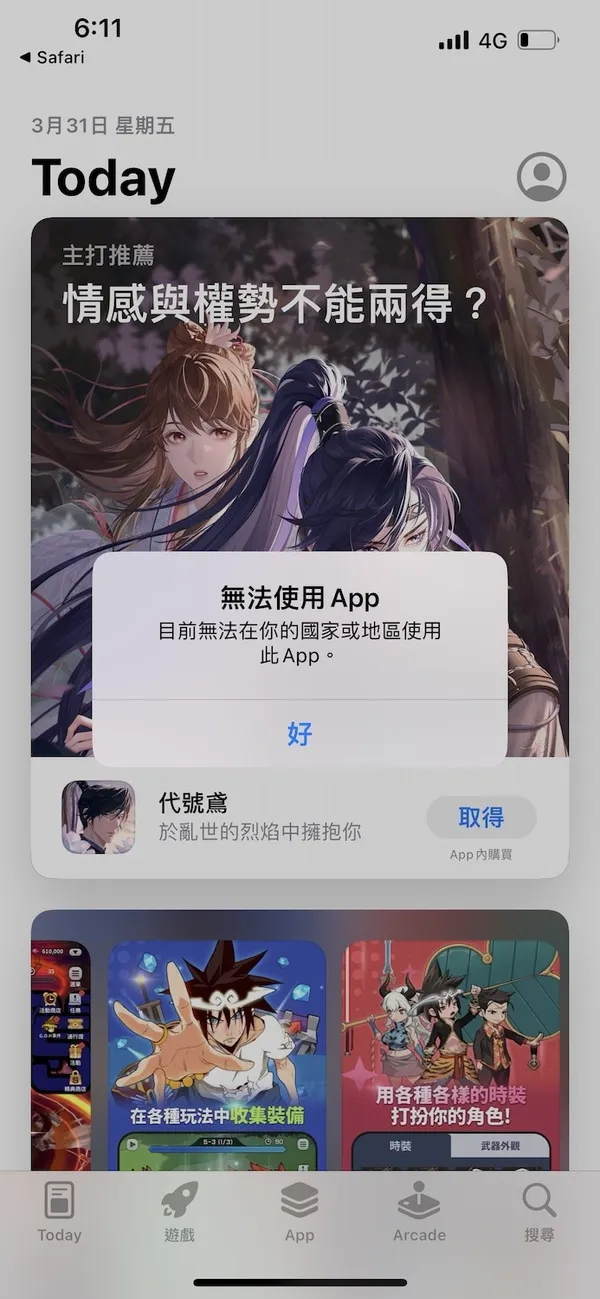Open the 代號鳶 featured card
The height and width of the screenshot is (1299, 600).
pos(300,400)
